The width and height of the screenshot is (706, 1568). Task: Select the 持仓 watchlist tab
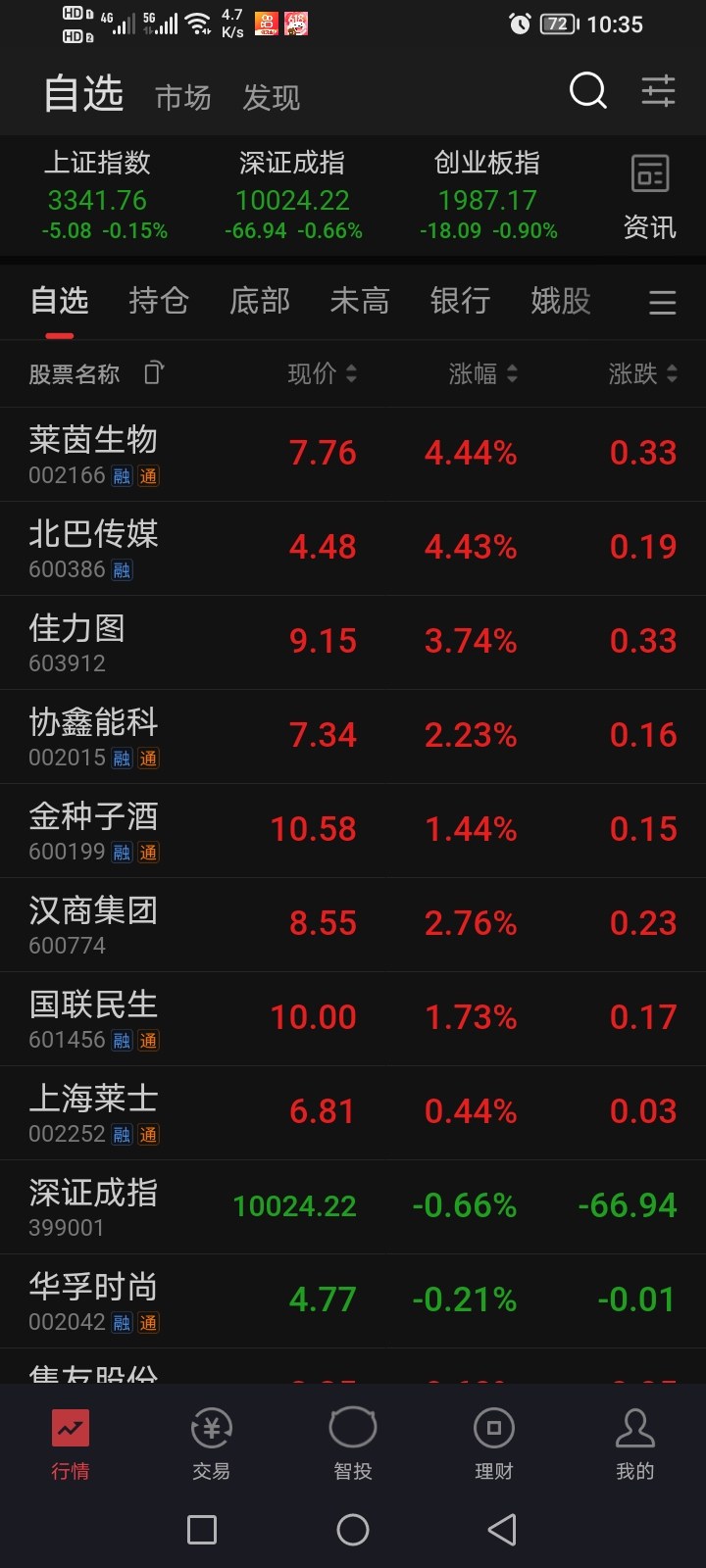click(159, 301)
